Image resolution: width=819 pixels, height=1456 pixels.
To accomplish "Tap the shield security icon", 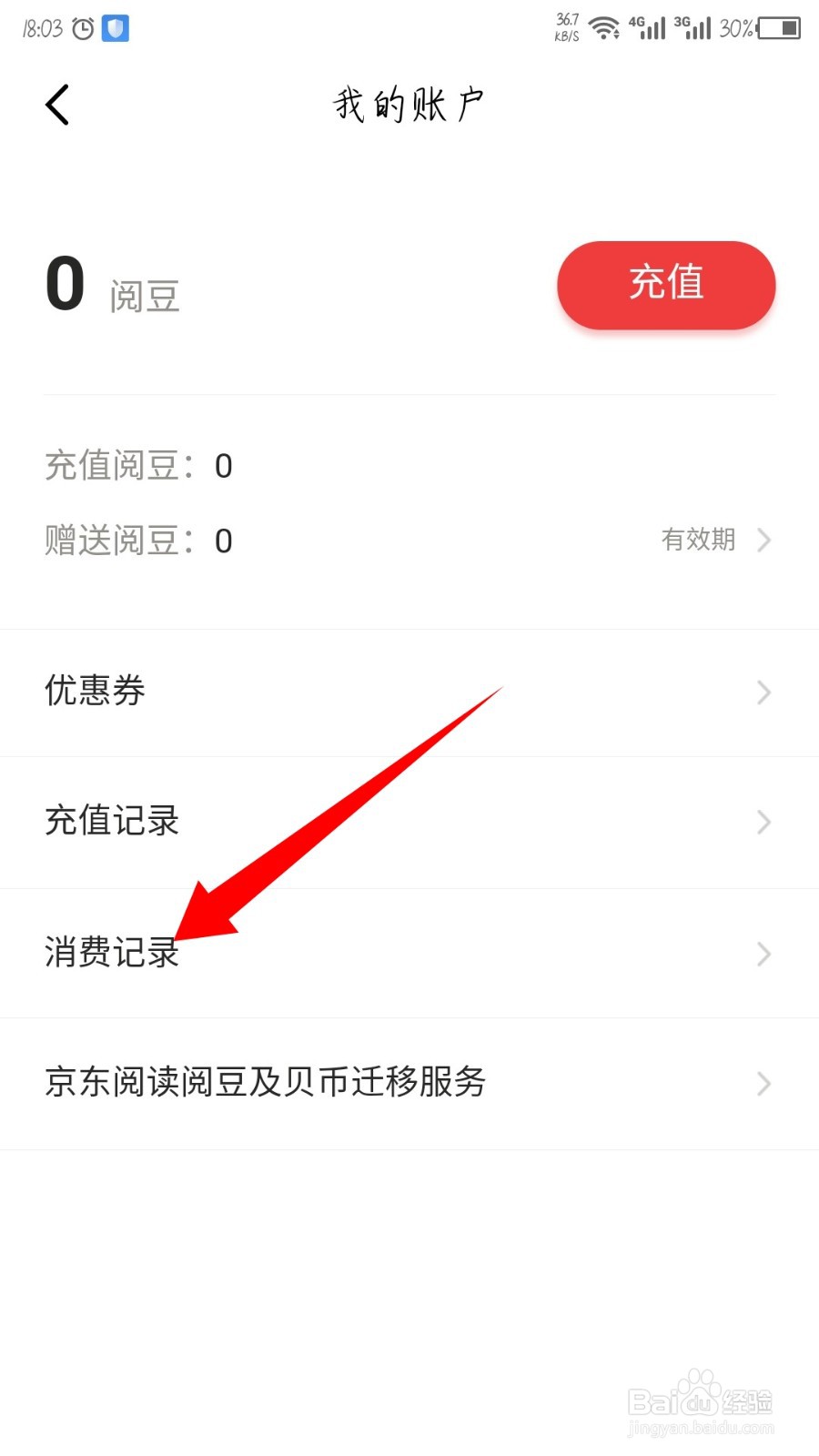I will pos(115,27).
